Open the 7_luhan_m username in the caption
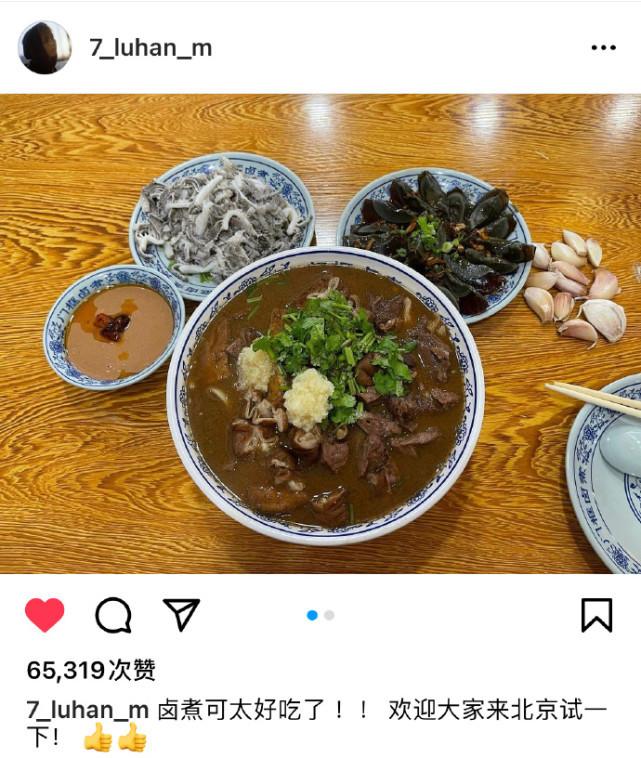This screenshot has height=758, width=641. click(x=87, y=710)
